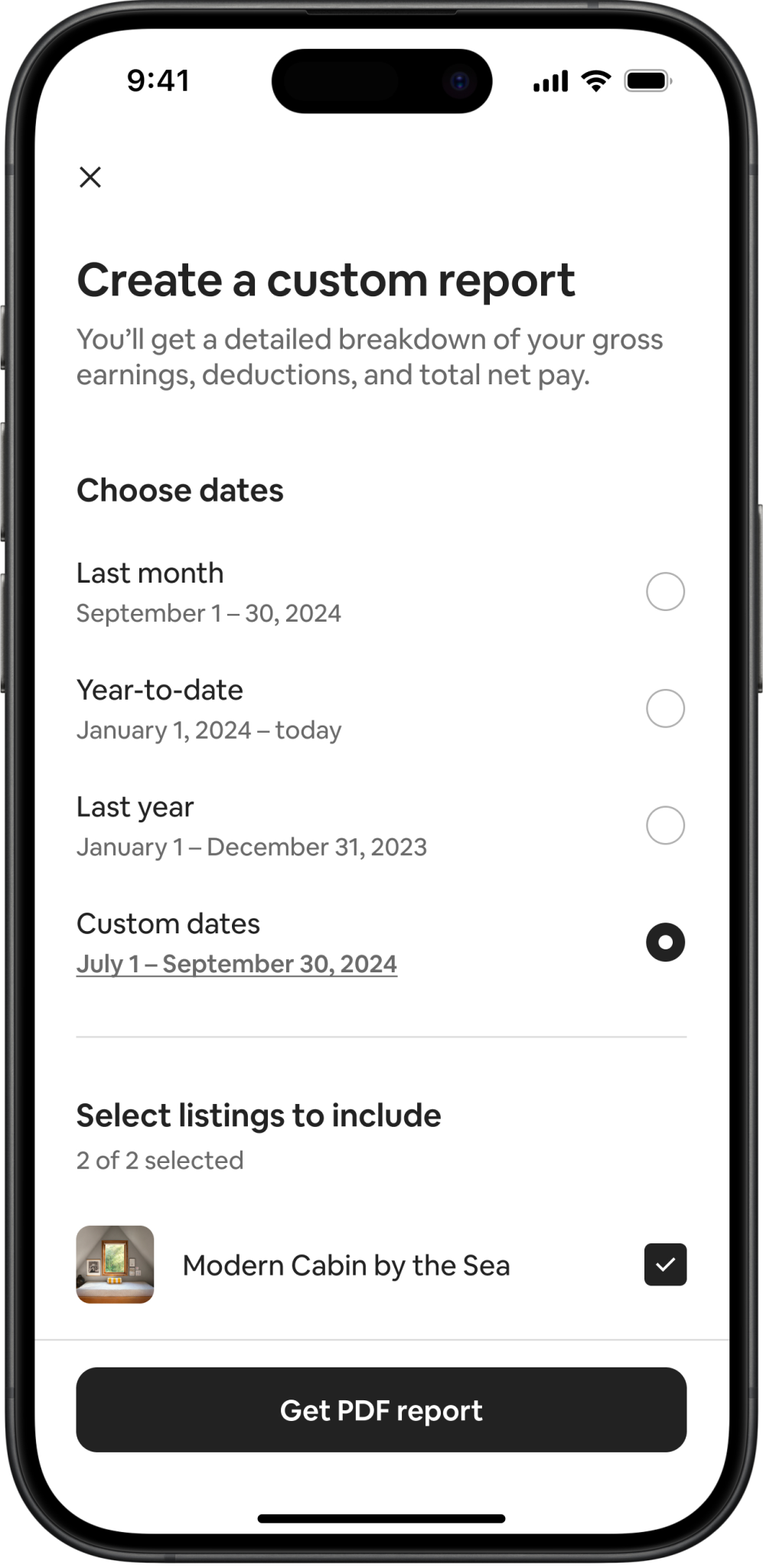Pick the Last year date range
Screen dimensions: 763x1568
664,825
